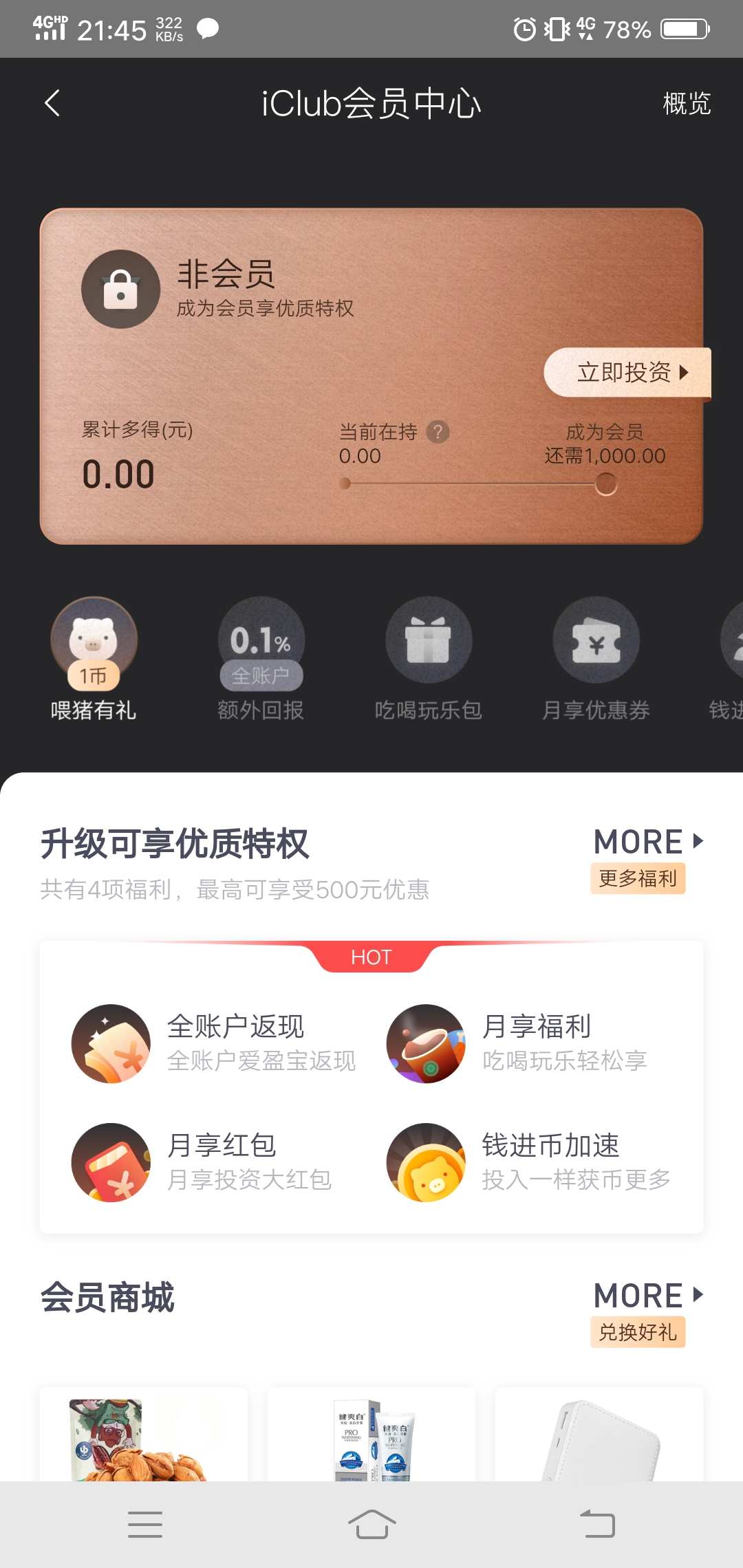Tap the system back button
The height and width of the screenshot is (1568, 743).
(597, 1525)
